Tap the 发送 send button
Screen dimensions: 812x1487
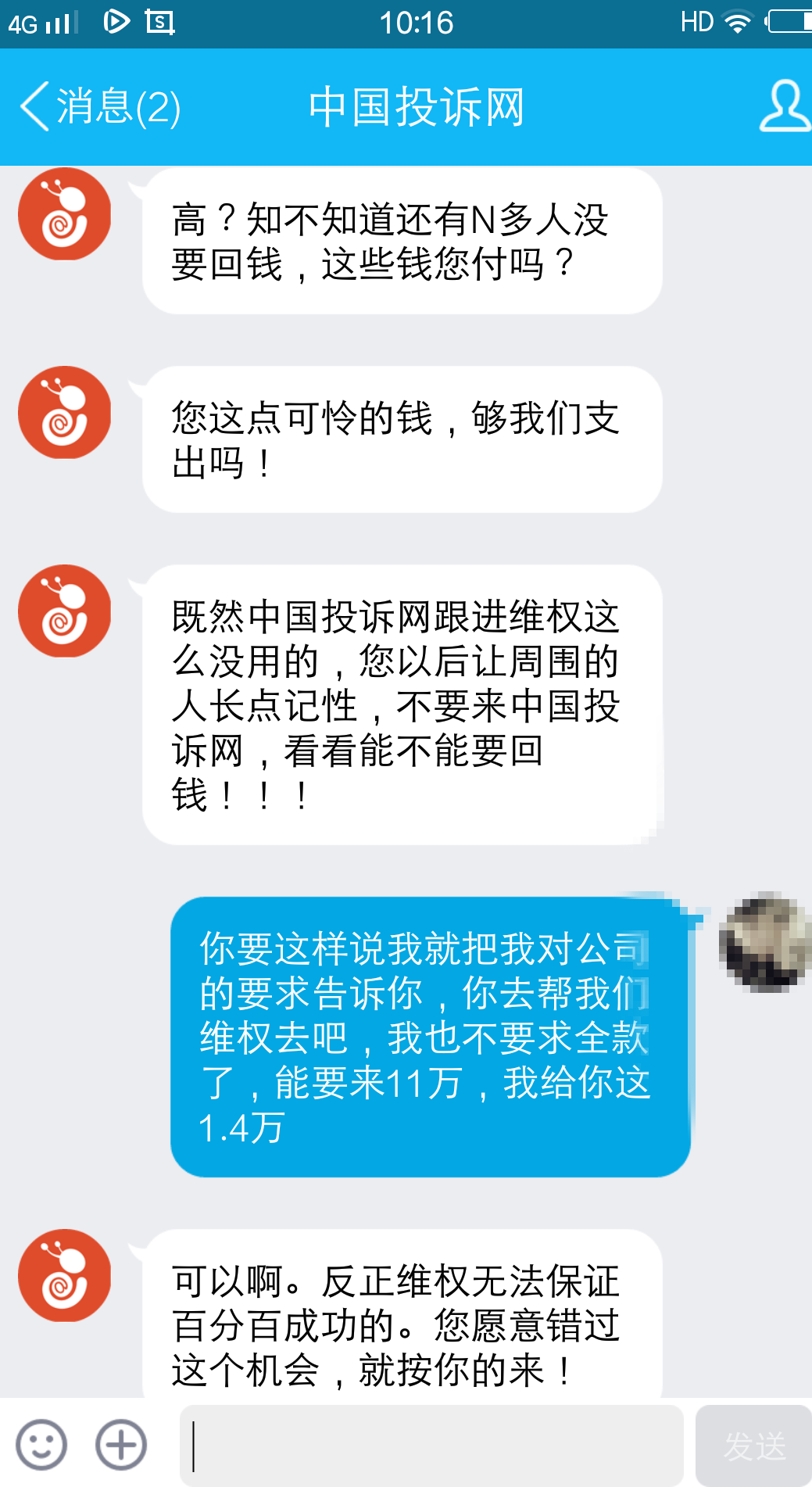tap(753, 1446)
